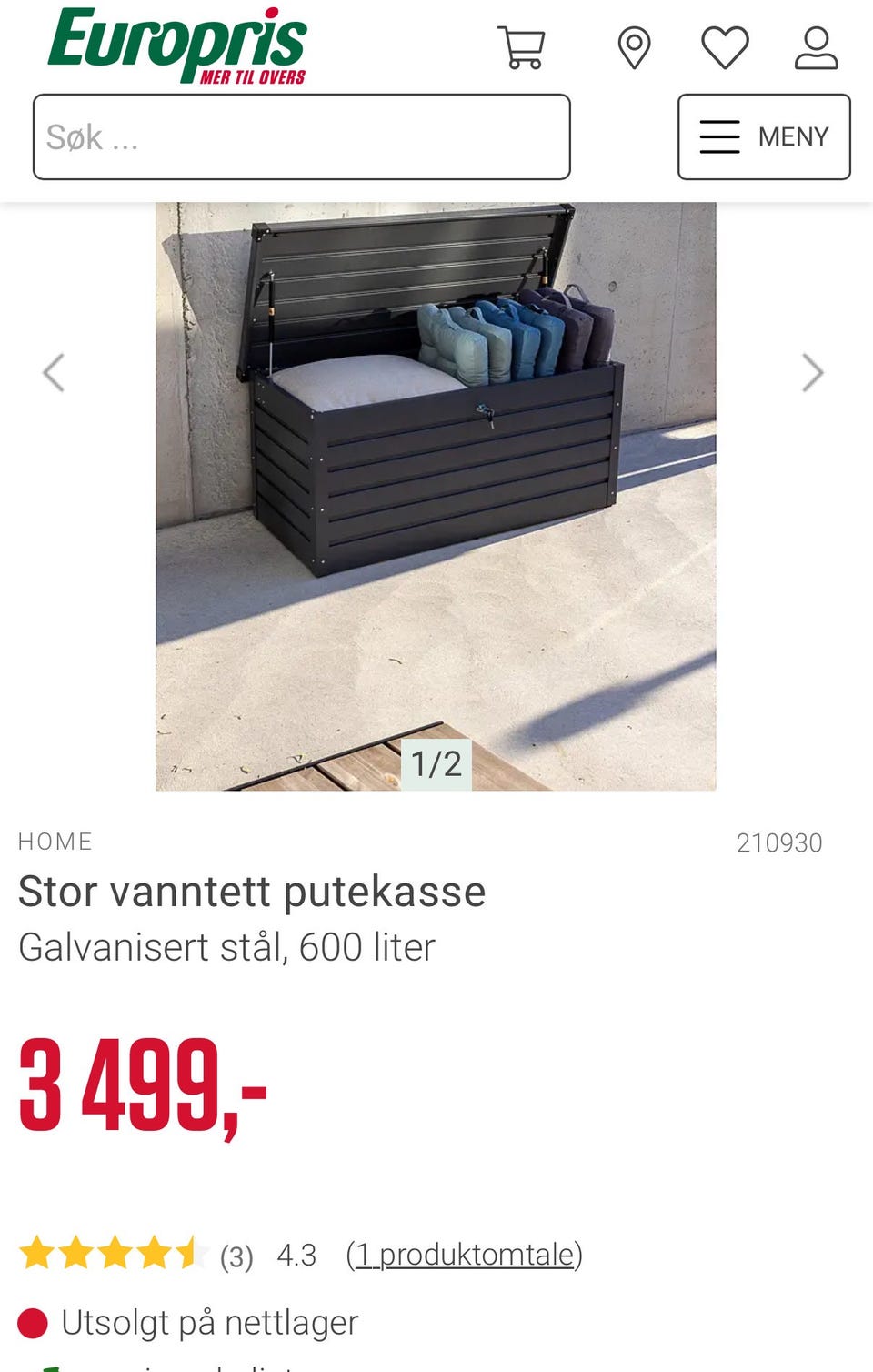Toggle the third star in the rating row
This screenshot has width=873, height=1372.
[x=115, y=1251]
